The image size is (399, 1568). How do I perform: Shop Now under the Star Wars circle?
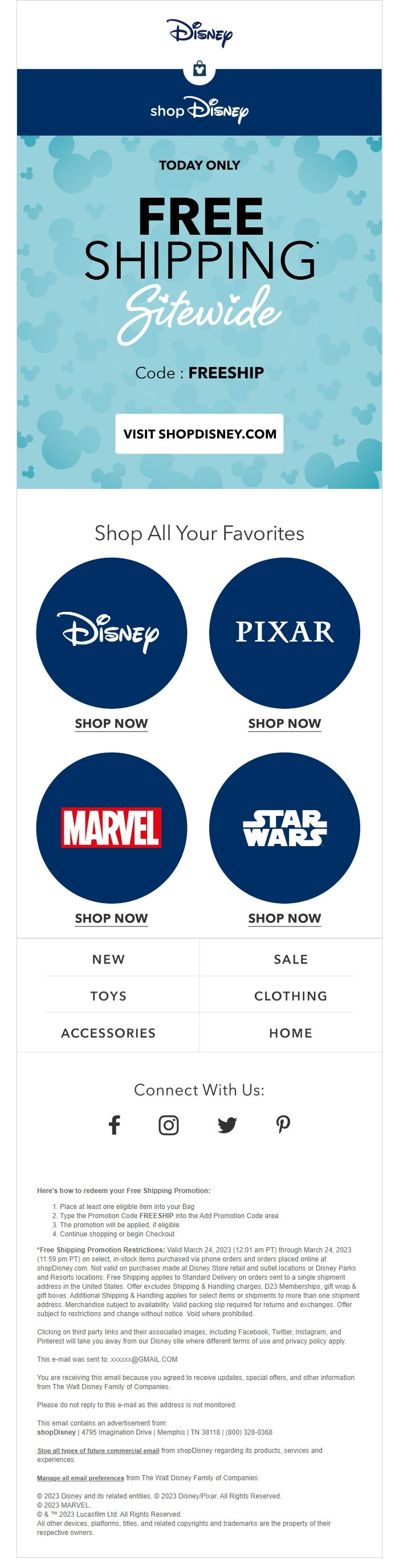coord(284,918)
